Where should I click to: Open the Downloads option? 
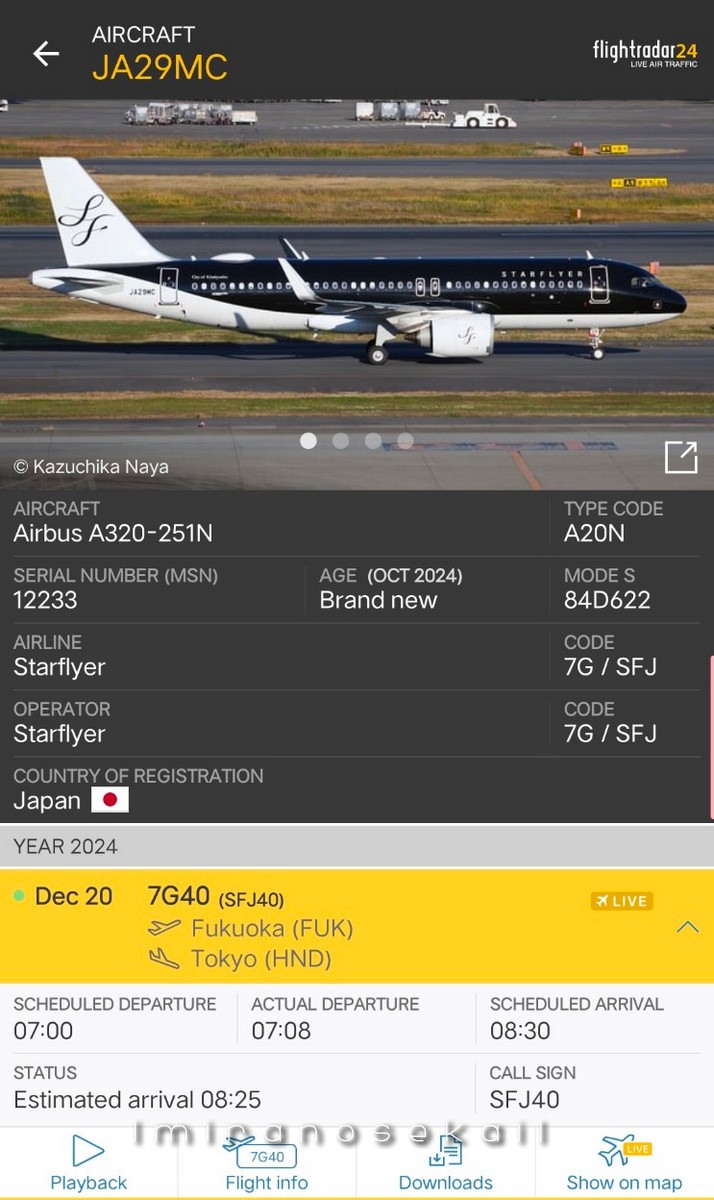click(x=446, y=1164)
